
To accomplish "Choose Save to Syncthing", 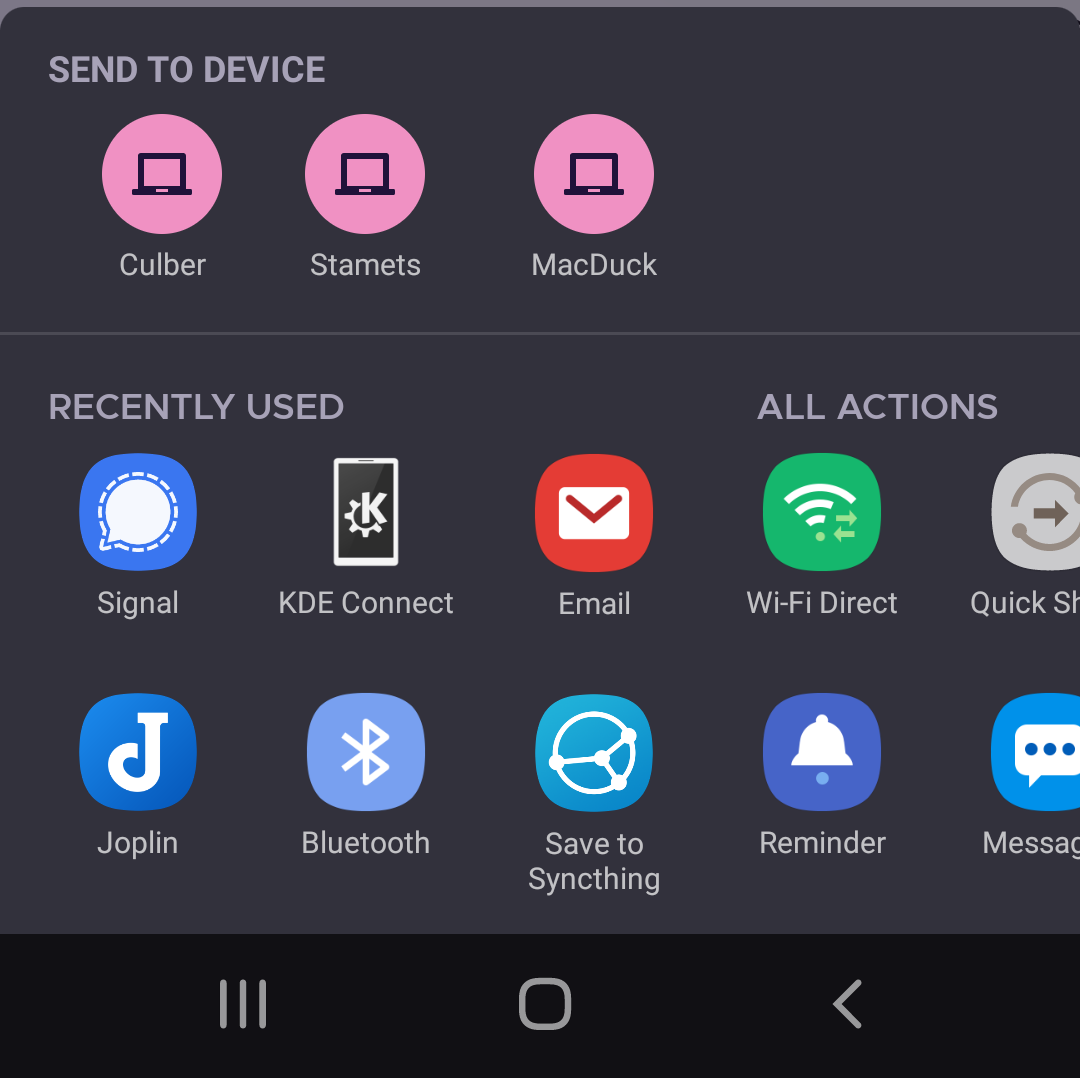I will click(594, 752).
